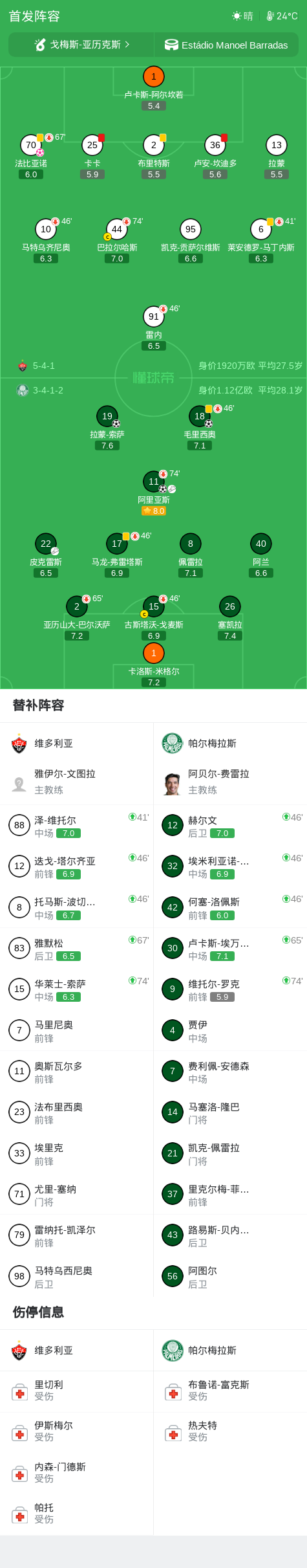Image resolution: width=307 pixels, height=1568 pixels.
Task: Open substitute 维托尔-罗克 number 9
Action: 230,989
